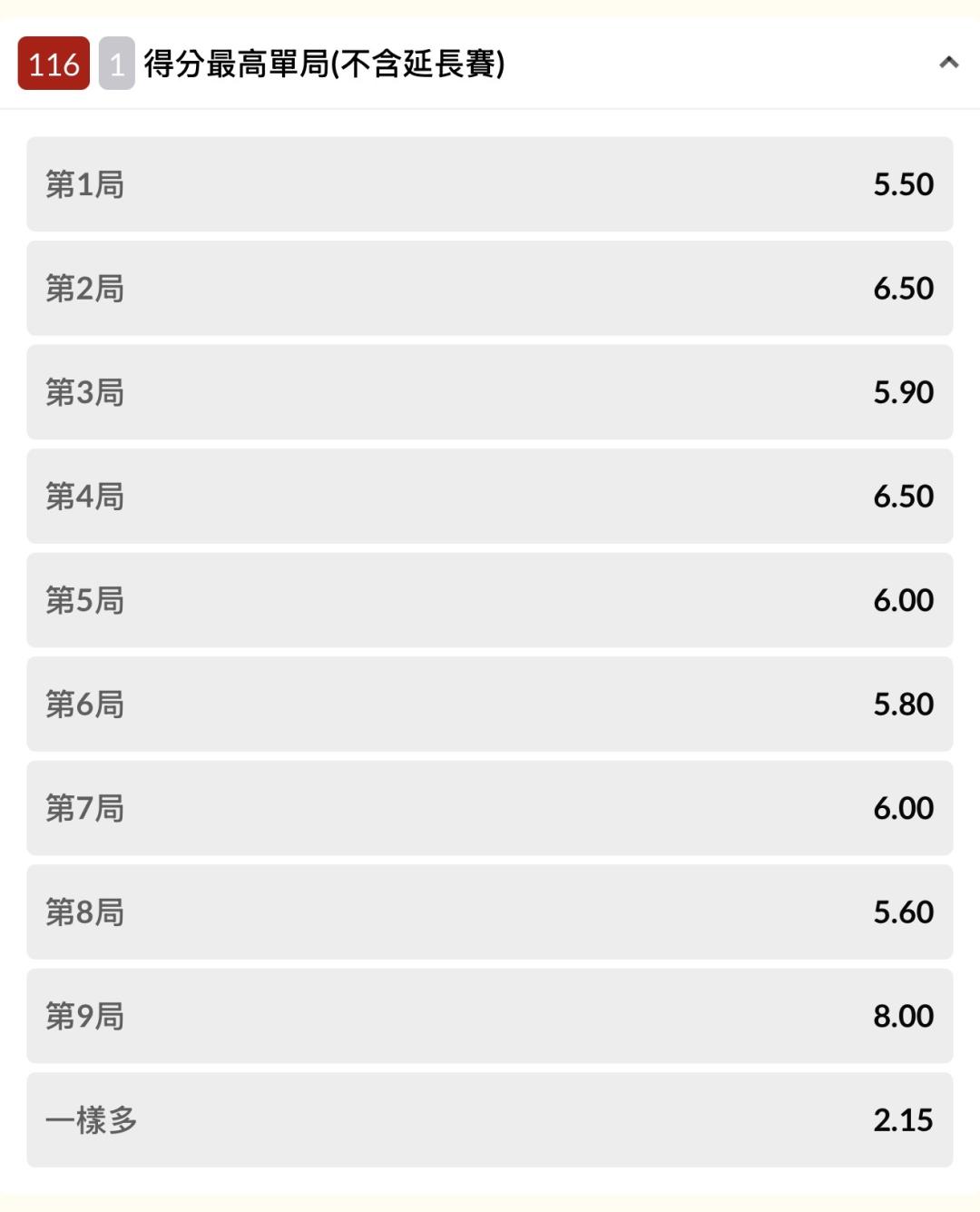The height and width of the screenshot is (1212, 980).
Task: Select 第2局 at odds 6.50
Action: pos(490,288)
